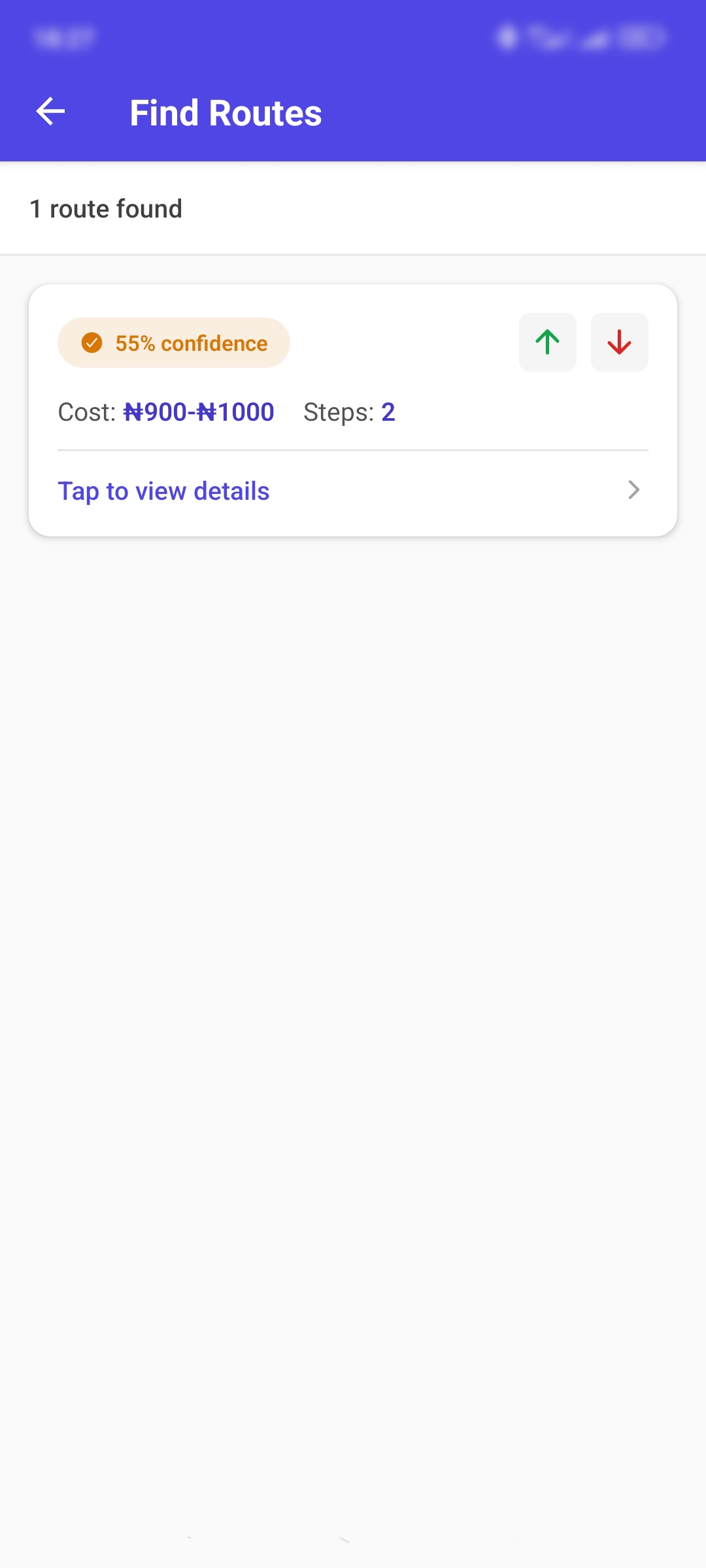Downvote the route with the red arrow

click(619, 342)
